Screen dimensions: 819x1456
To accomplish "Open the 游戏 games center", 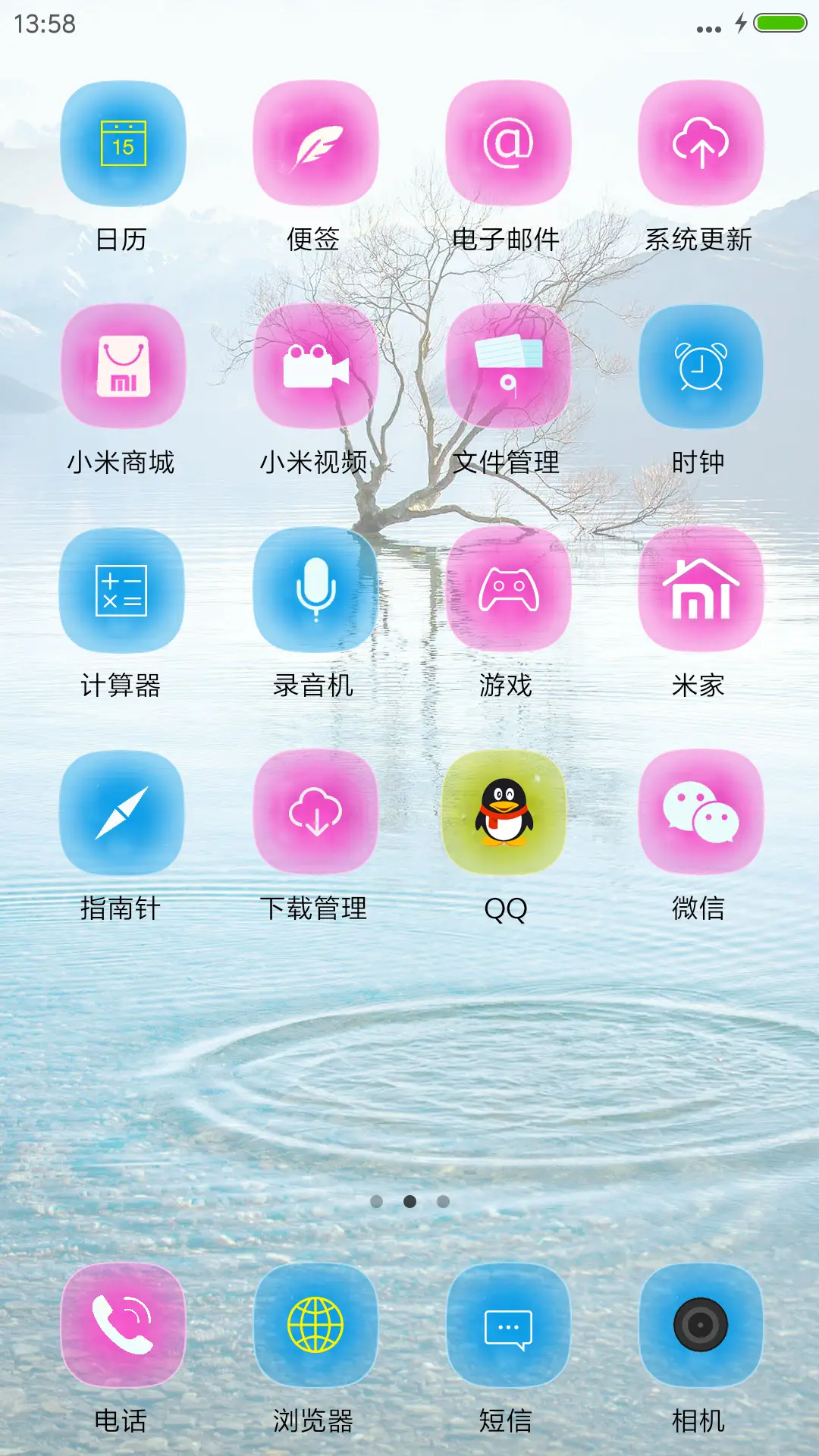I will point(508,592).
